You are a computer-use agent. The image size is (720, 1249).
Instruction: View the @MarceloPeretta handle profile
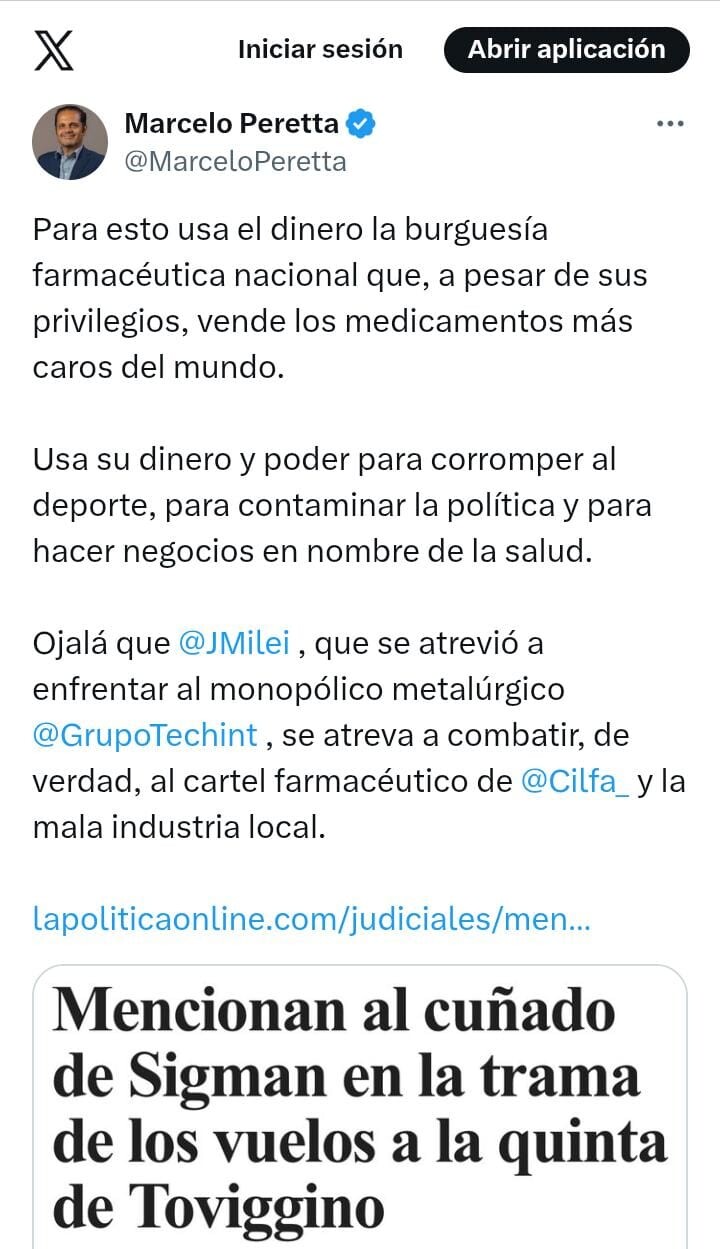click(234, 161)
